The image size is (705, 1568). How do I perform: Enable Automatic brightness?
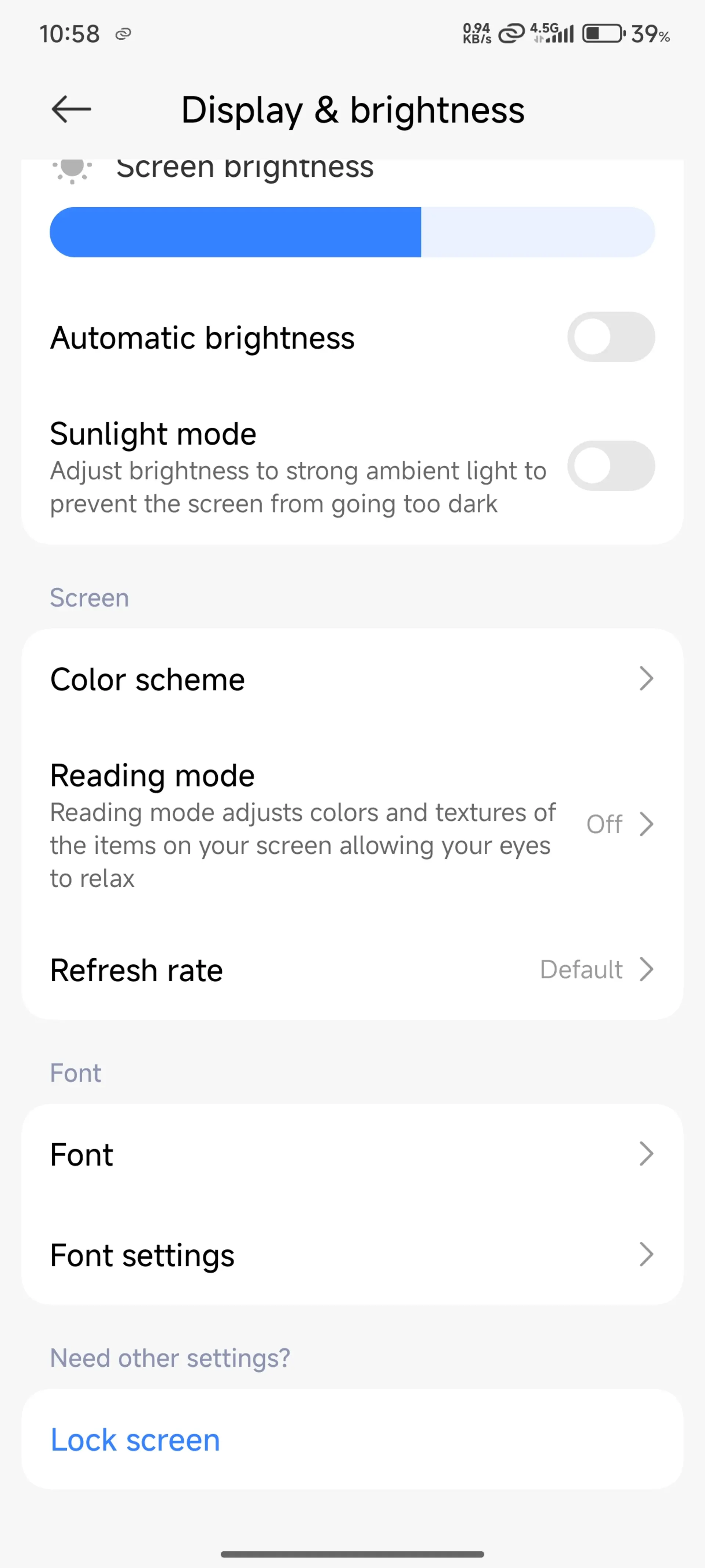[611, 337]
